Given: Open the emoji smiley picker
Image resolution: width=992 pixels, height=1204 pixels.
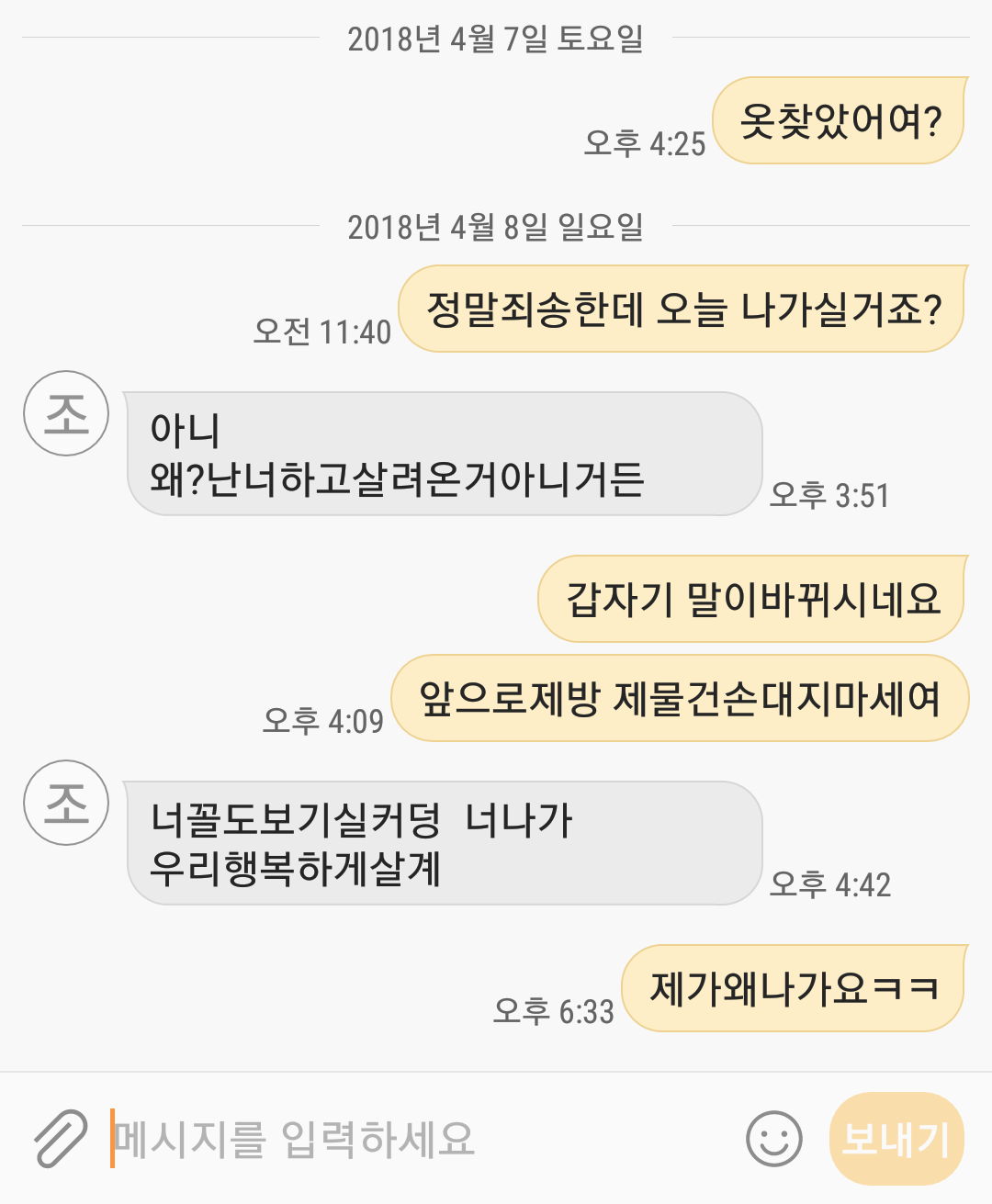Looking at the screenshot, I should click(773, 1139).
